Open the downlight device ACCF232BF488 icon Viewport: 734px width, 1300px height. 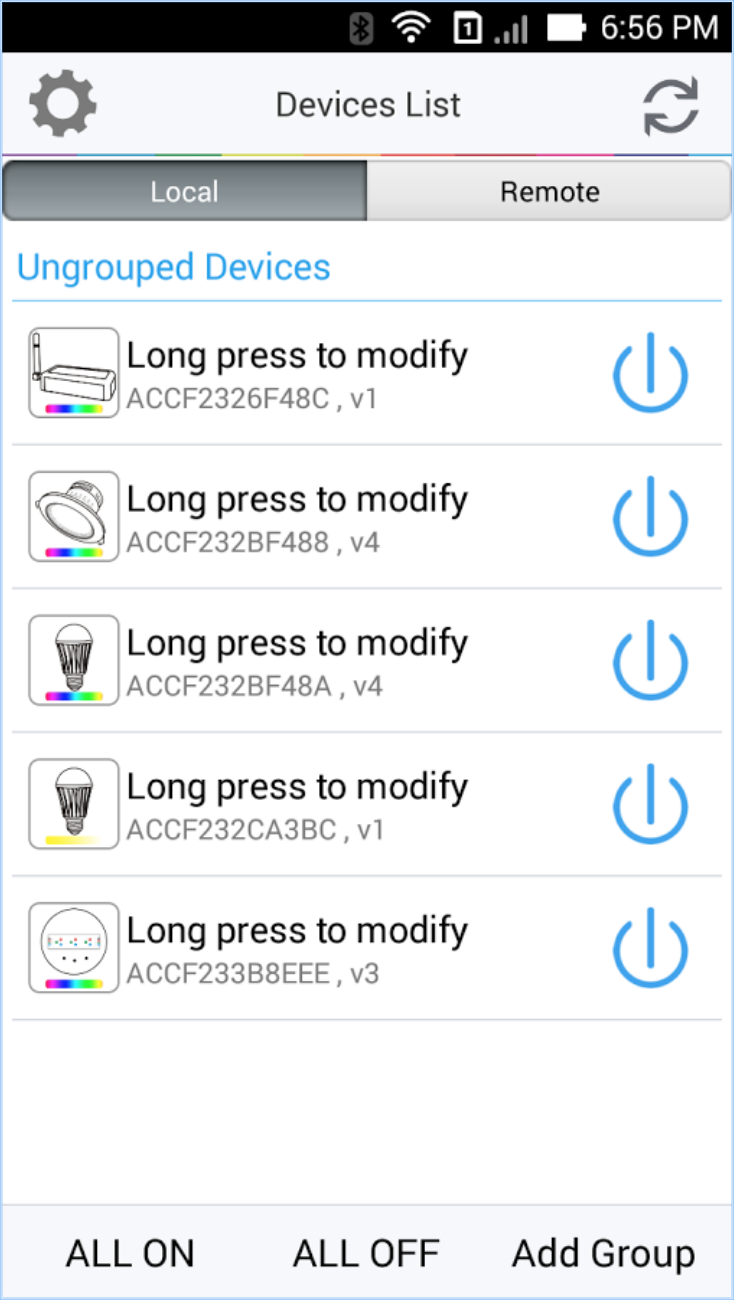tap(73, 516)
